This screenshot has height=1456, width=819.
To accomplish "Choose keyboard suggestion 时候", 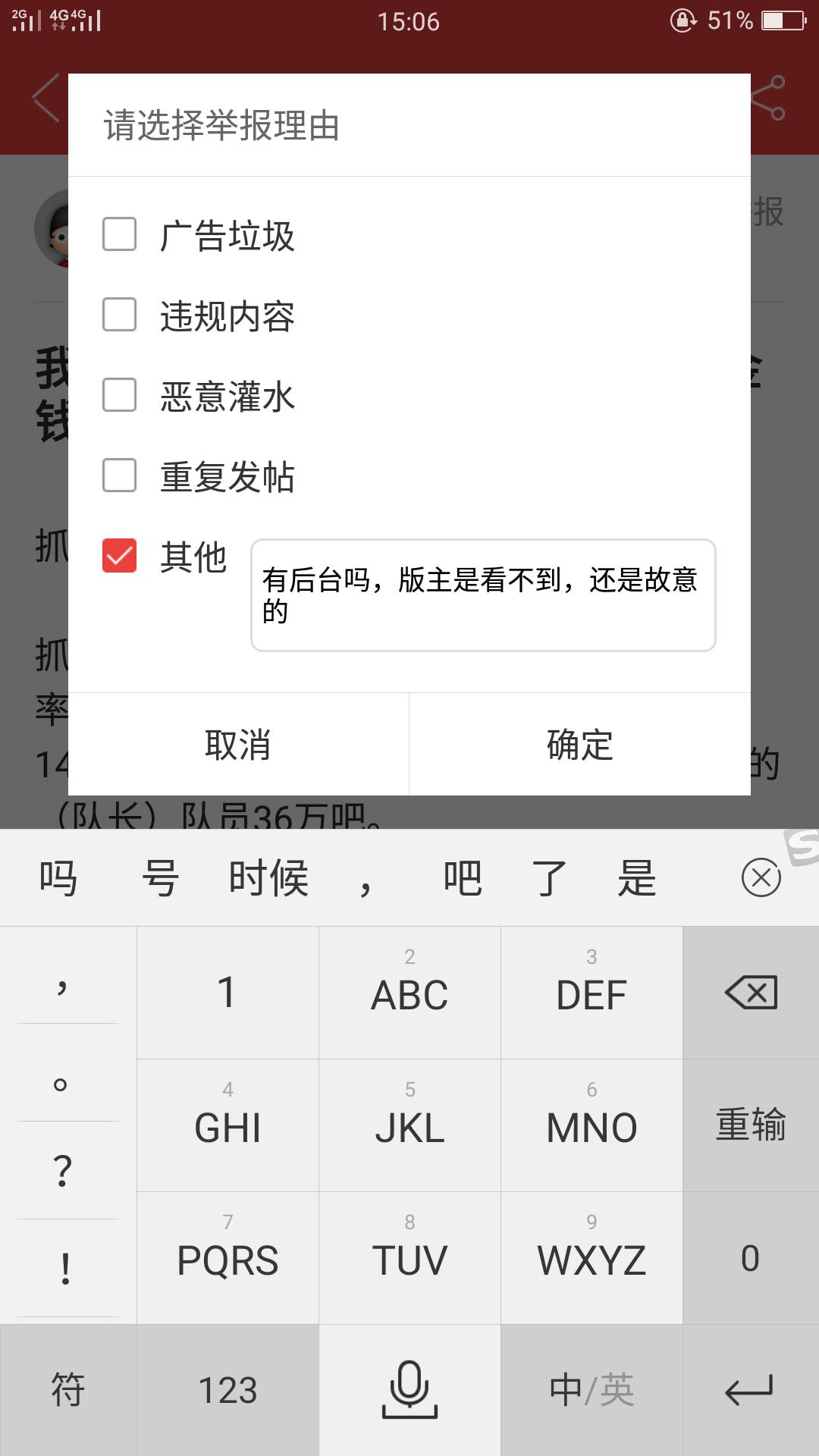I will point(268,878).
